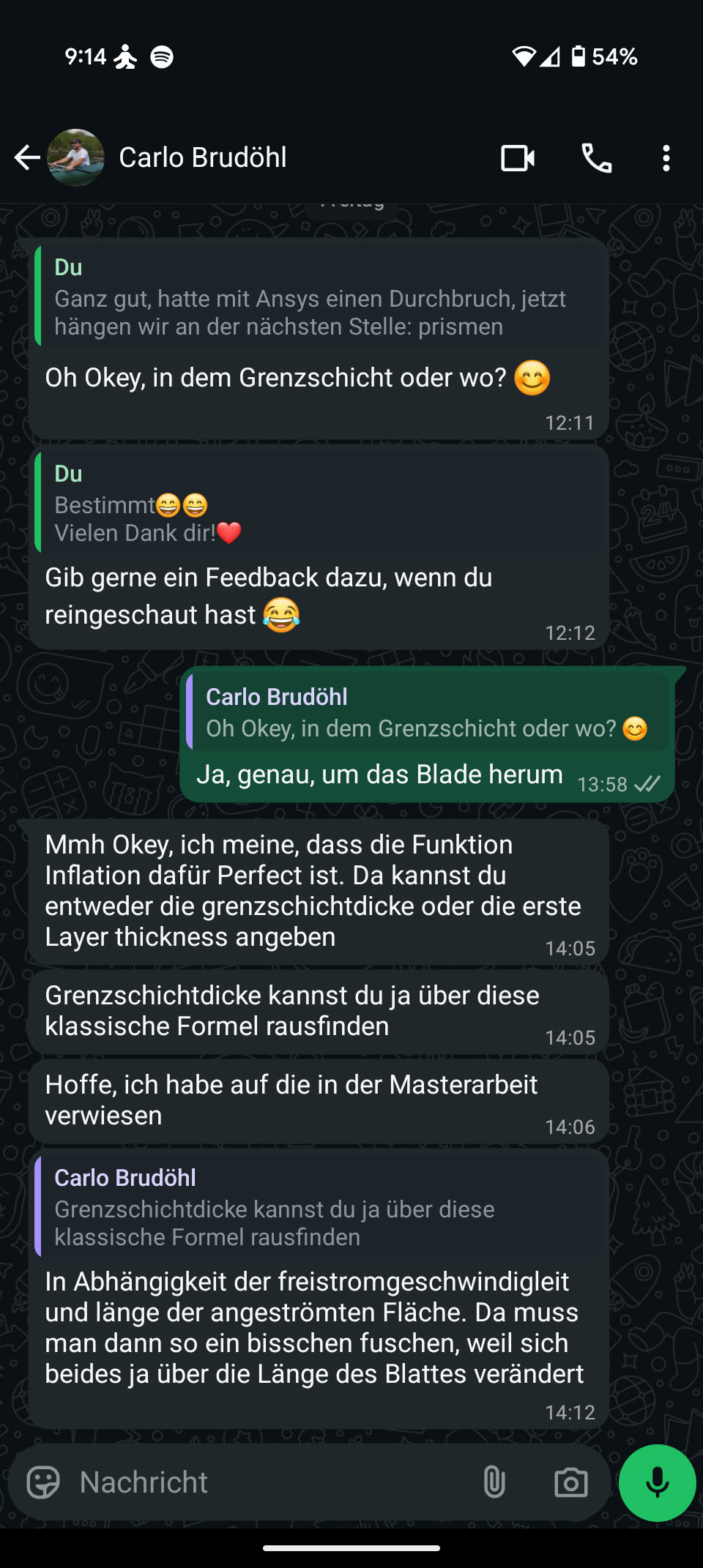The image size is (703, 1568).
Task: Jump to quoted message "Bestimmt Vielen Dank dir!"
Action: [x=319, y=504]
